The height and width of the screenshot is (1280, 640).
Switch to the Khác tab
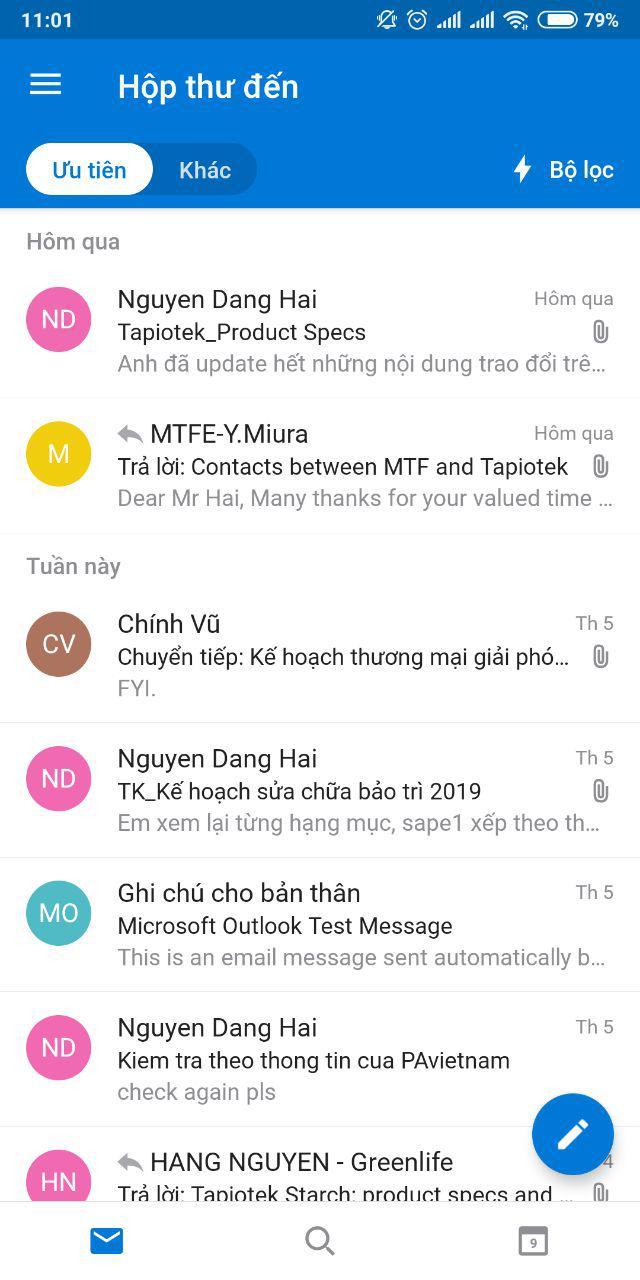coord(205,170)
